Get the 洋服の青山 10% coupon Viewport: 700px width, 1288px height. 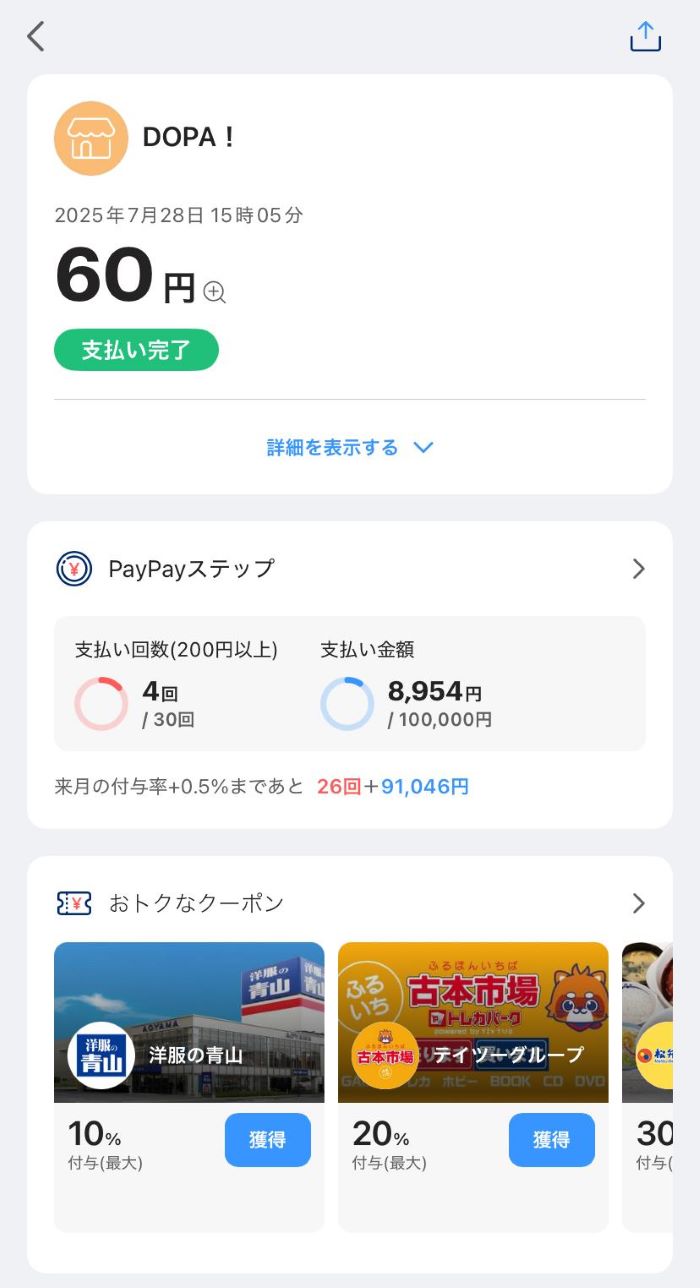(267, 1140)
